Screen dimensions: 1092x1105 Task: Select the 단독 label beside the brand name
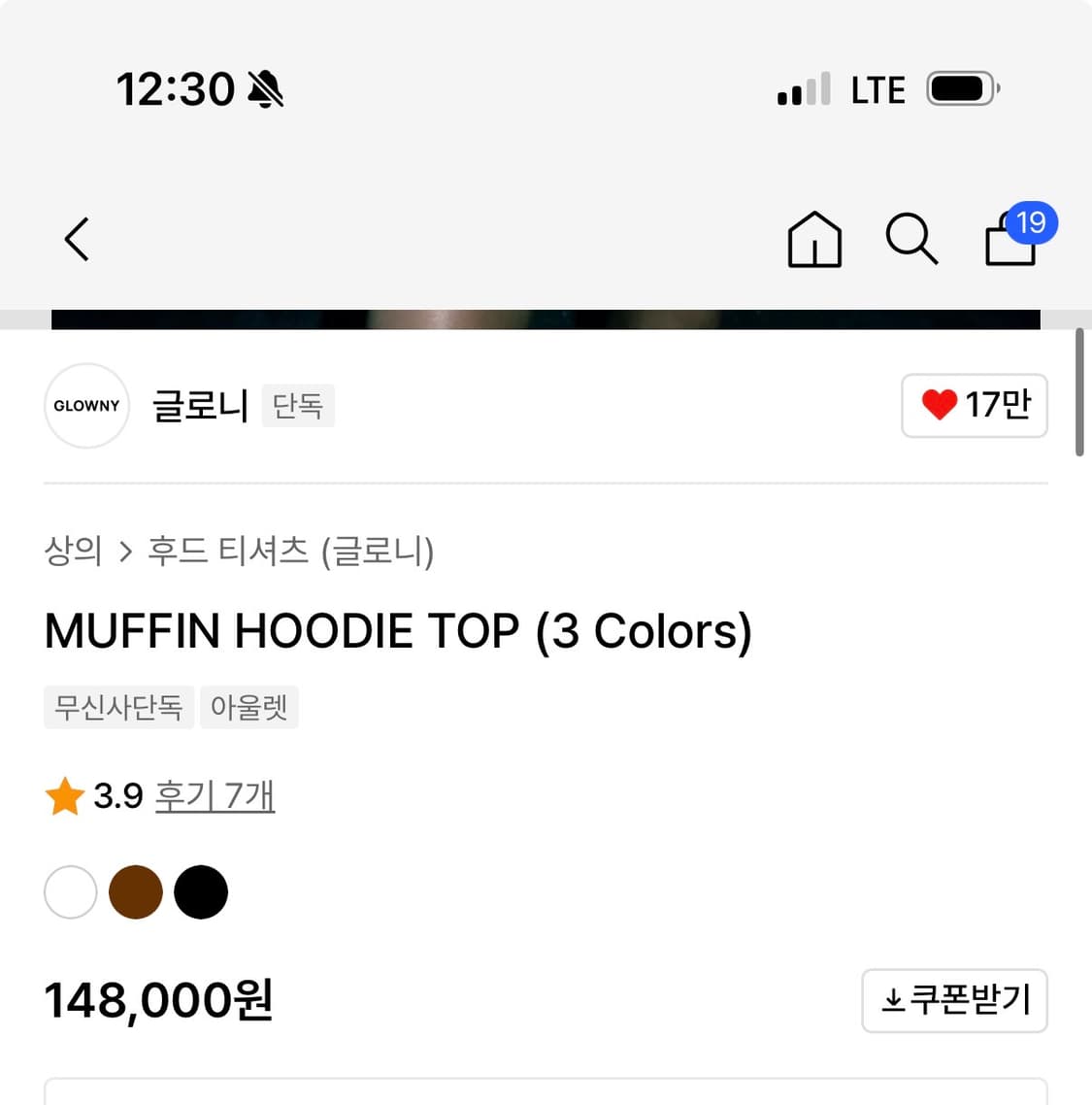pos(298,406)
